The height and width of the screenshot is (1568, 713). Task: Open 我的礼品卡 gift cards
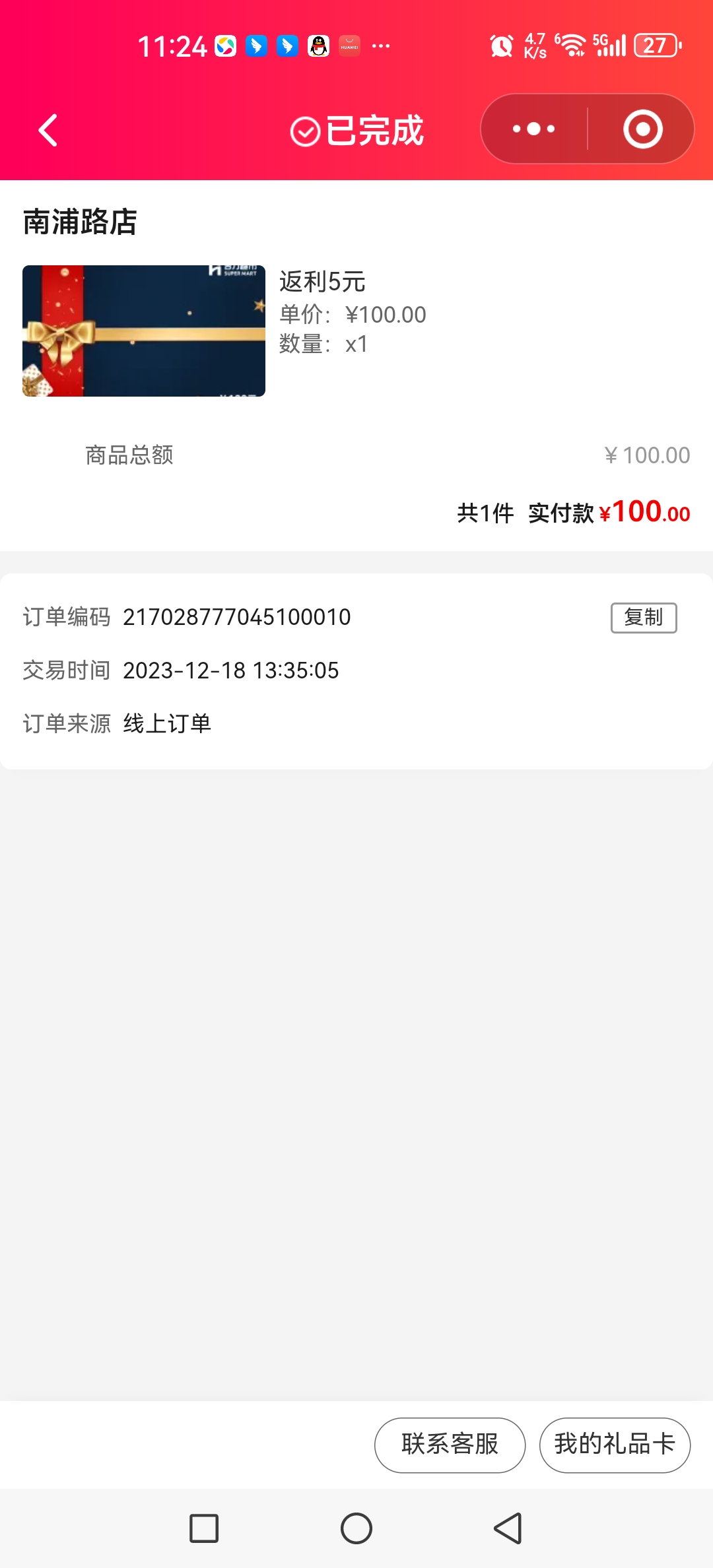[x=615, y=1445]
